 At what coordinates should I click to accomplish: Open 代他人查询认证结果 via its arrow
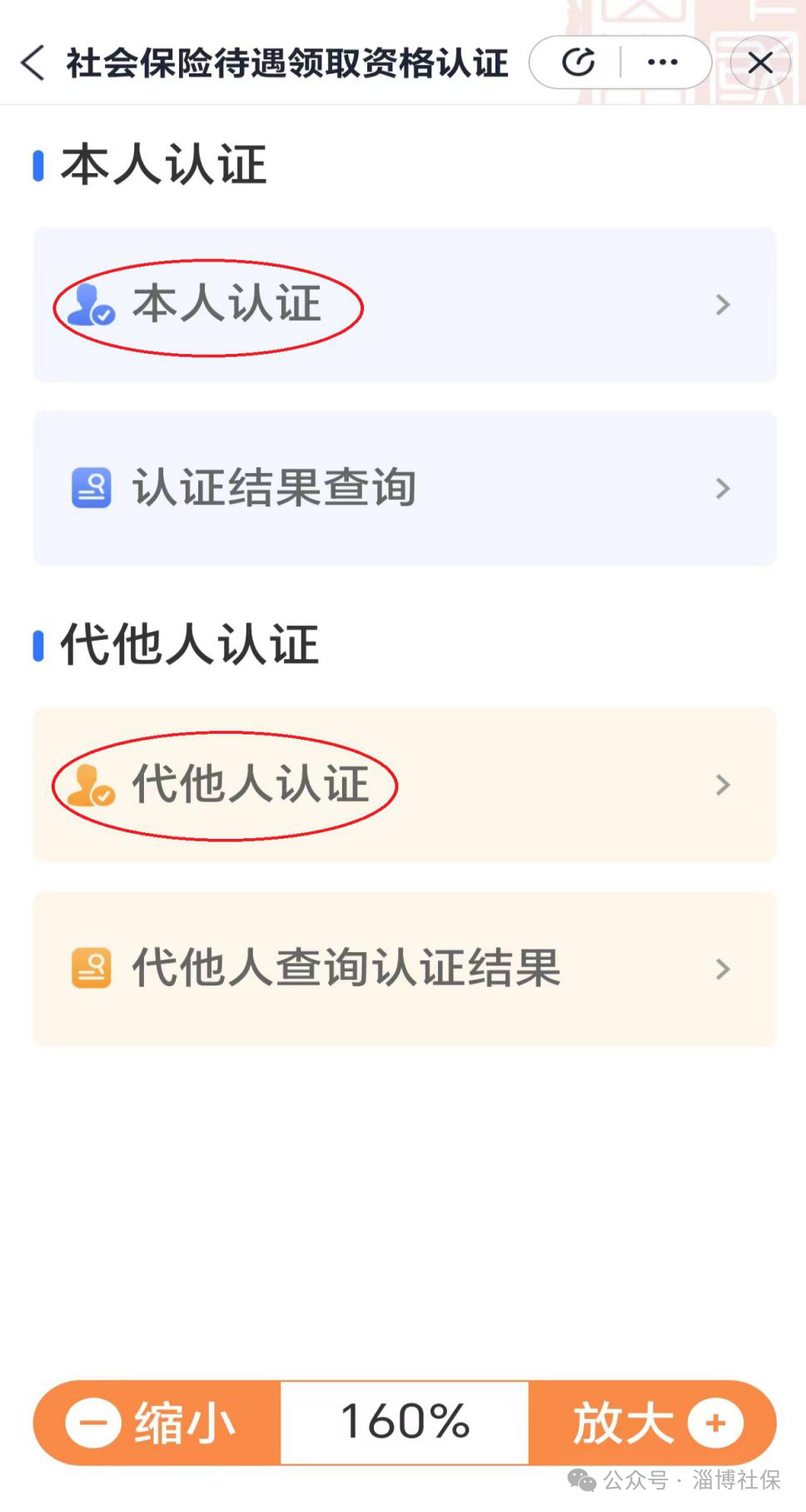click(722, 969)
